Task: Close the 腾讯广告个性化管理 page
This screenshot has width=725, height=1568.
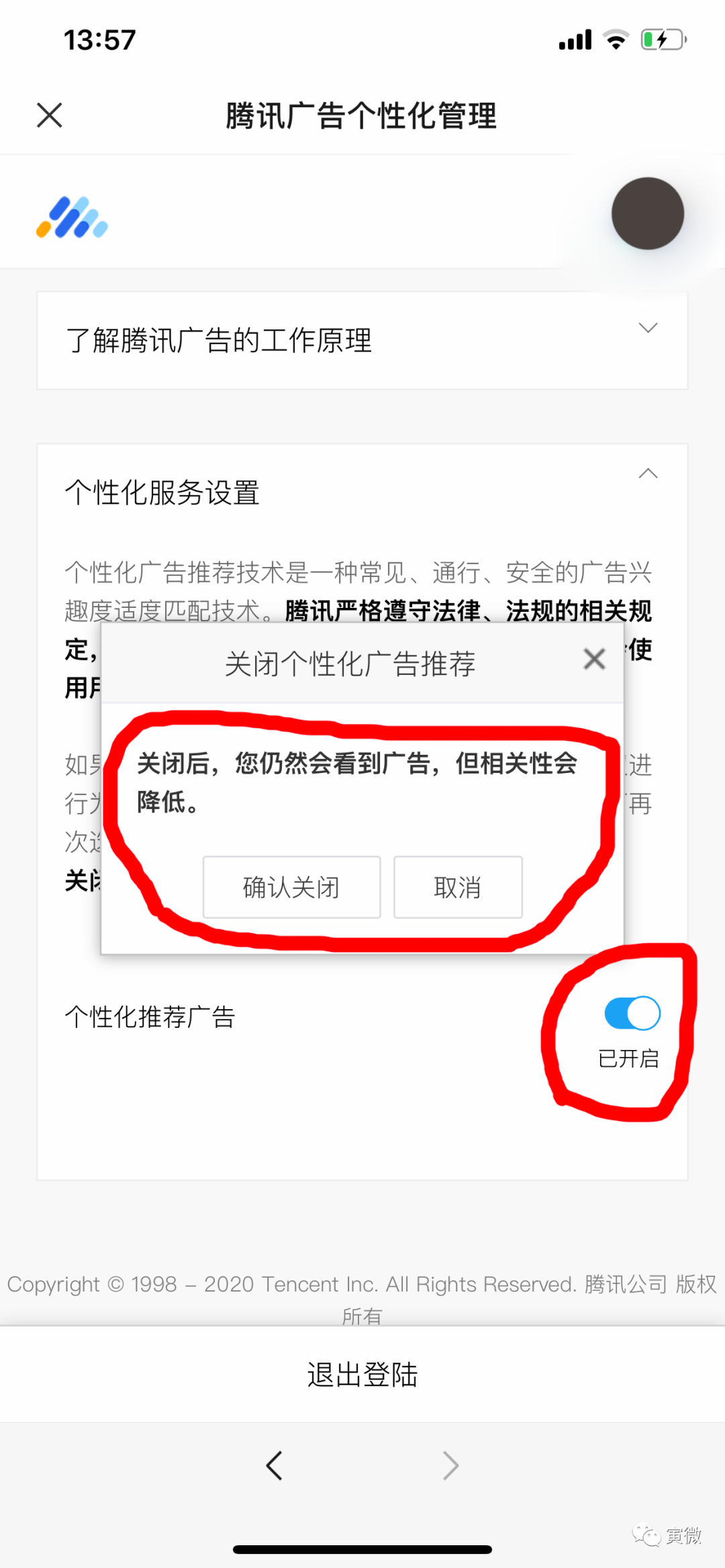Action: [50, 115]
